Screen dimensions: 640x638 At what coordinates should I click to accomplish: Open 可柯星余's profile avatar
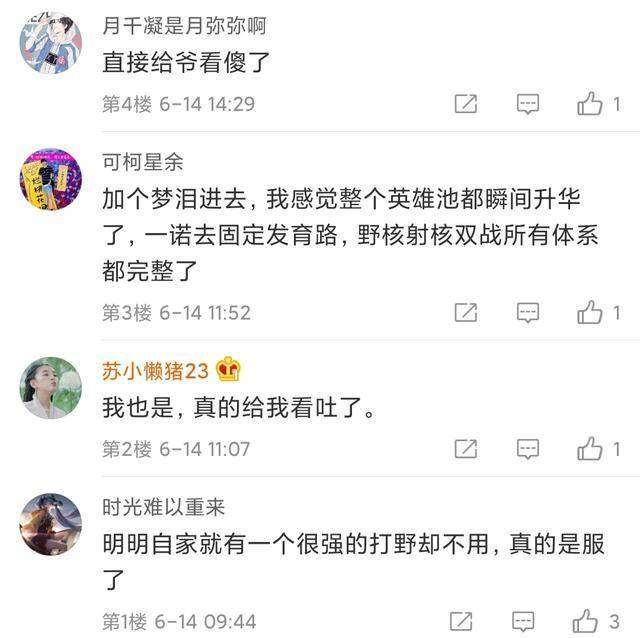51,180
